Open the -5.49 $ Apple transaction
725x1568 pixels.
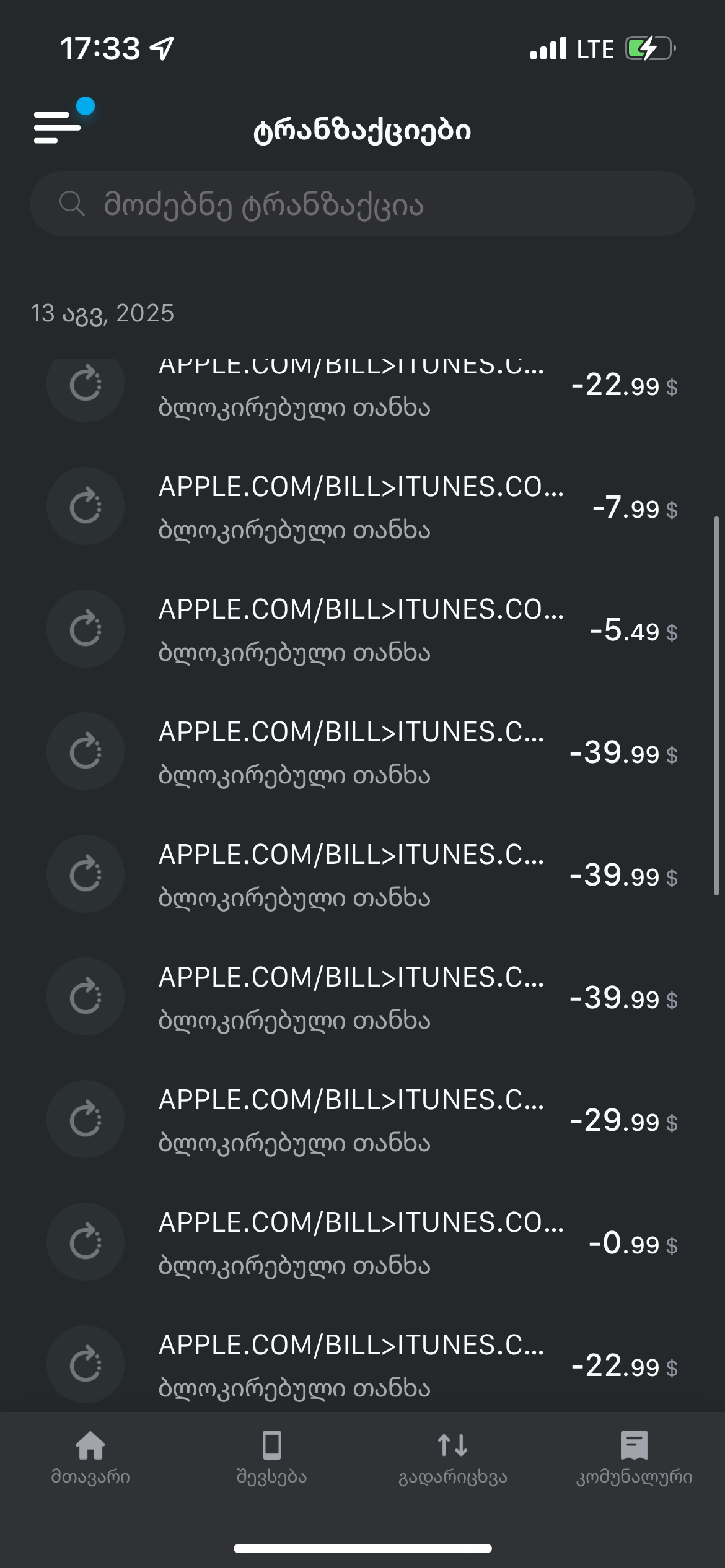362,629
